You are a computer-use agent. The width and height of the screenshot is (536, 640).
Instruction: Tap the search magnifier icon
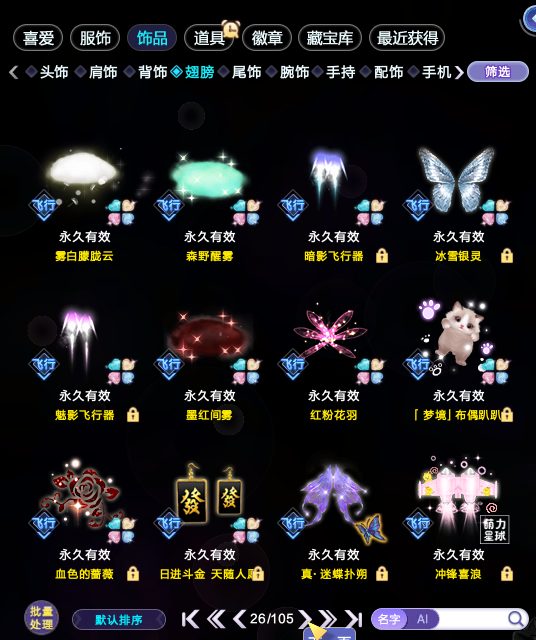pyautogui.click(x=516, y=619)
